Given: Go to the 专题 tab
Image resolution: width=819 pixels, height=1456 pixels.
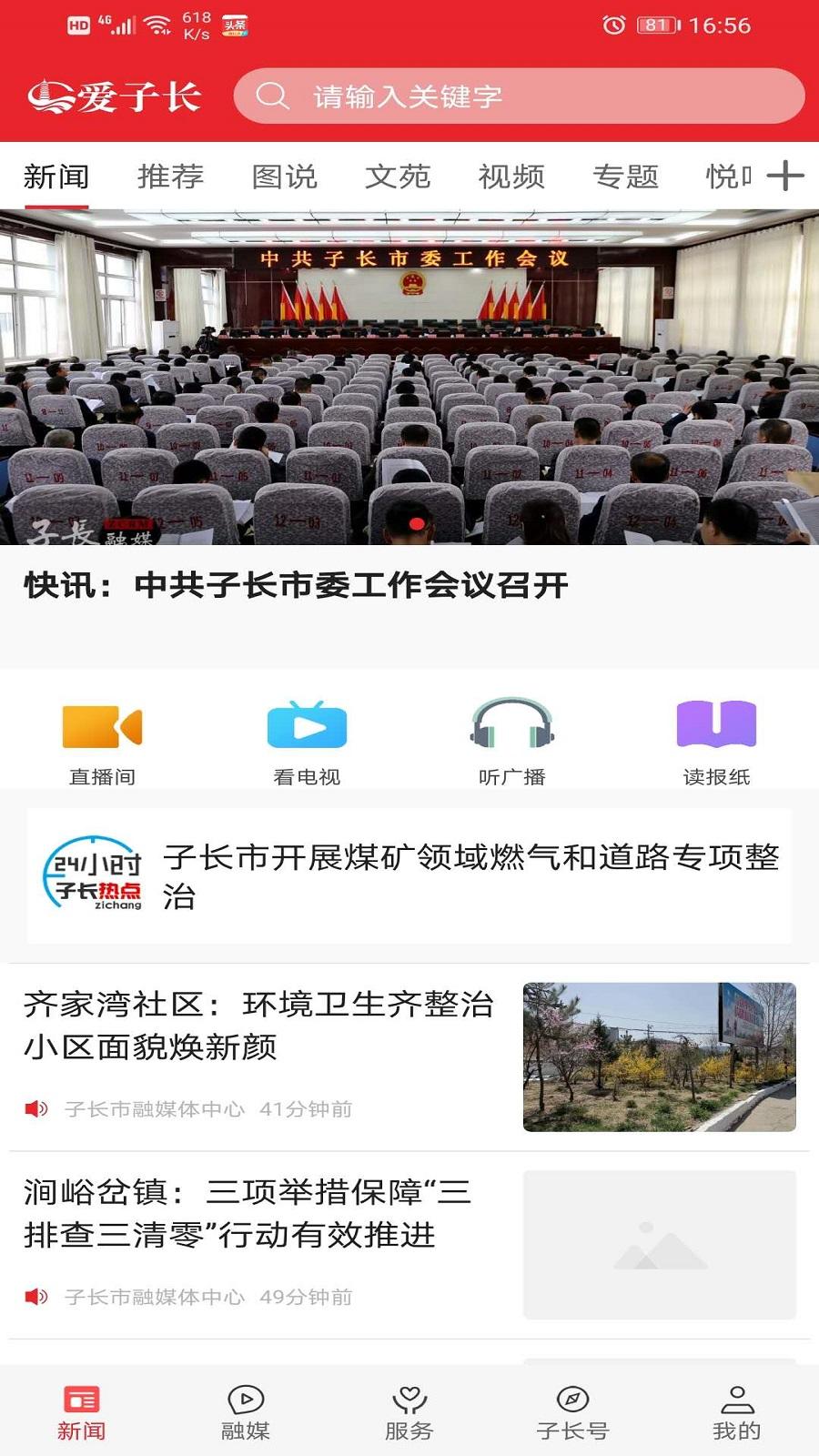Looking at the screenshot, I should [625, 176].
